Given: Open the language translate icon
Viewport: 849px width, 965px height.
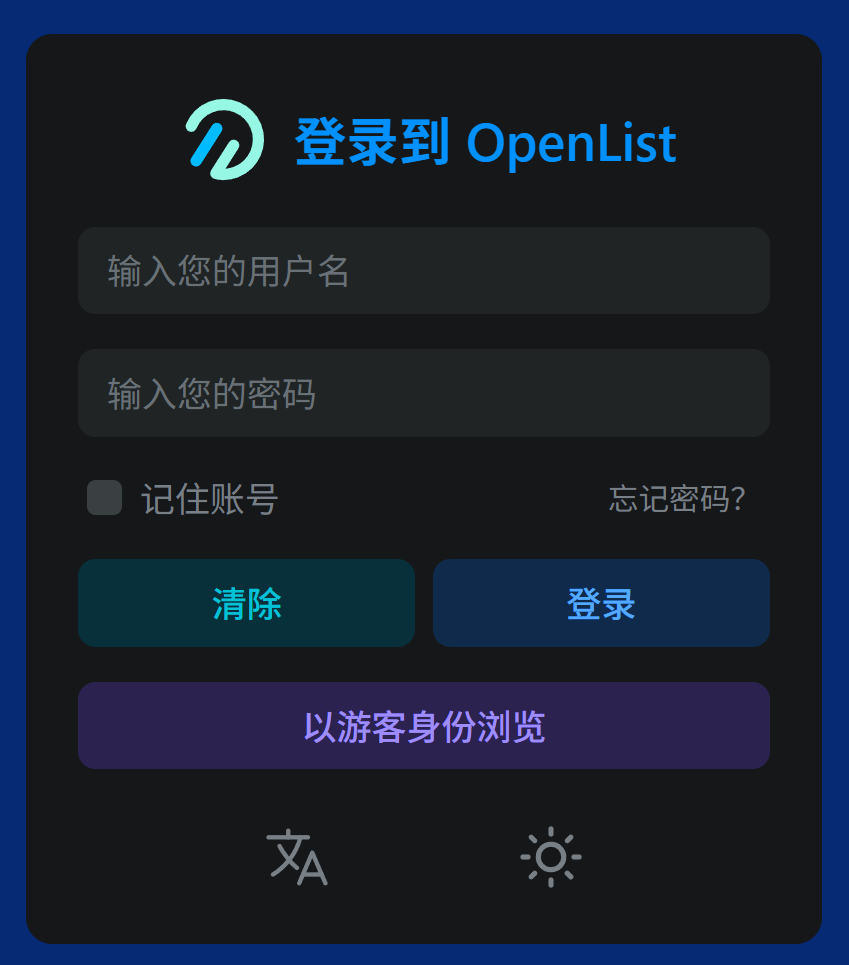Looking at the screenshot, I should point(297,857).
